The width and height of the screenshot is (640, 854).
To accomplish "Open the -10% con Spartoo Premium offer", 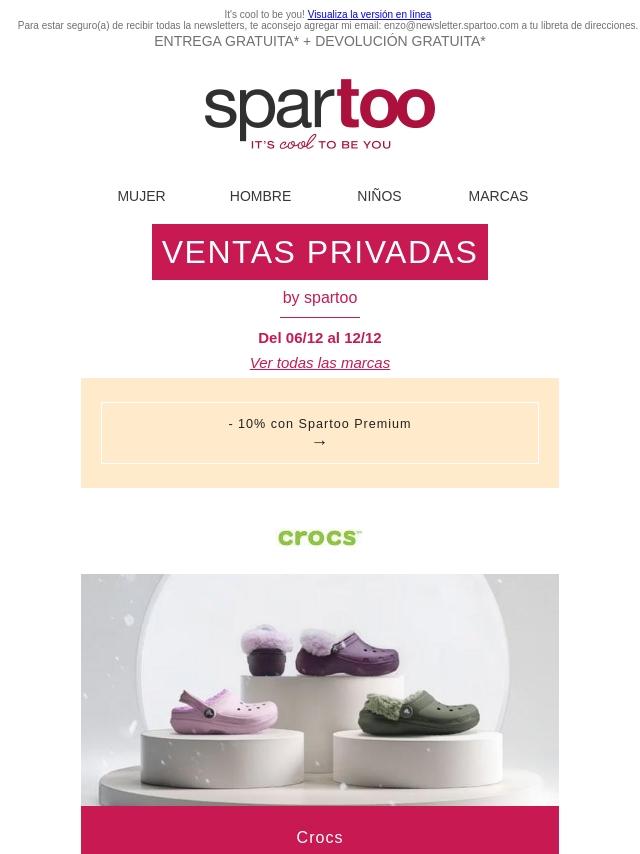I will click(x=320, y=433).
